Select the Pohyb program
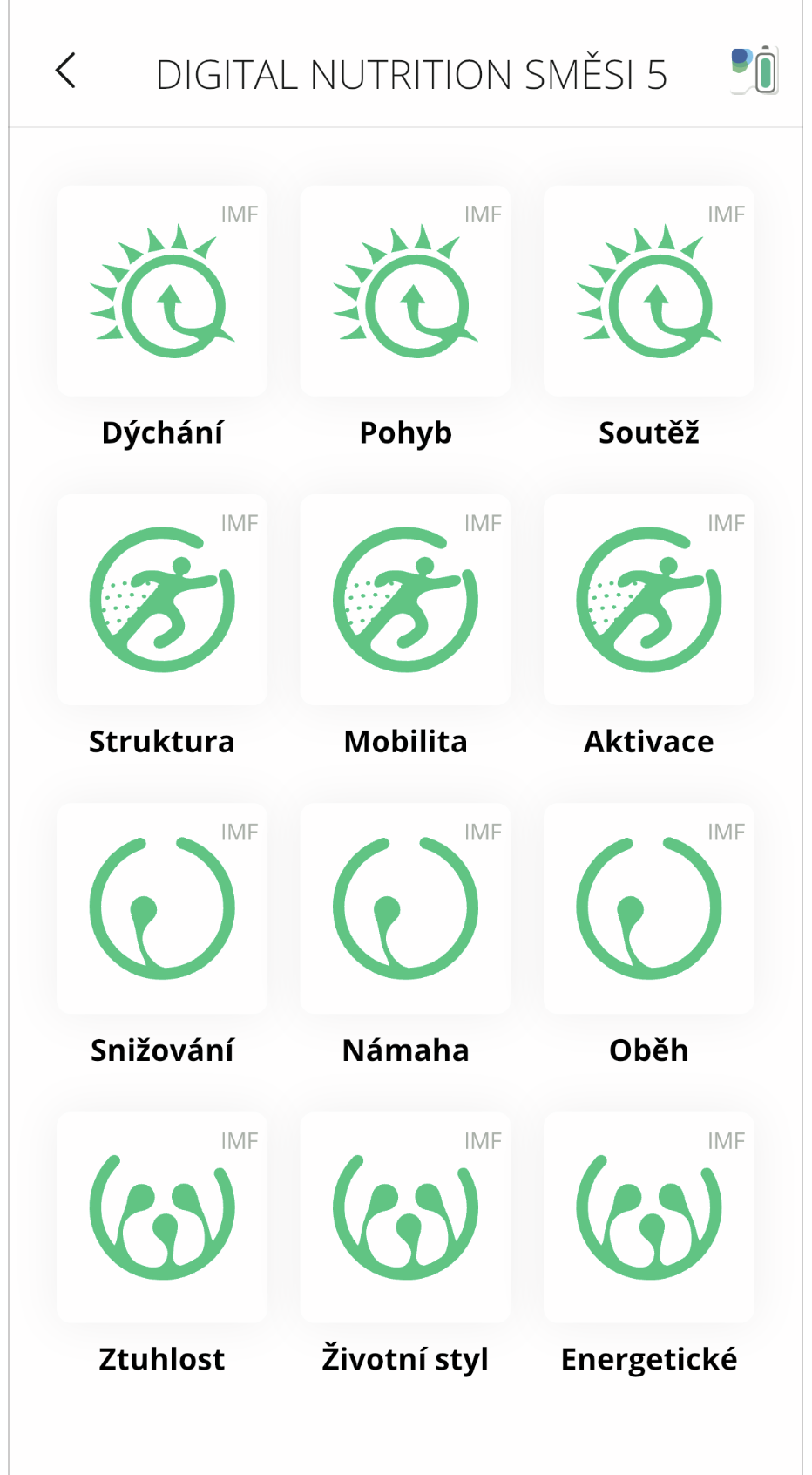 tap(405, 291)
